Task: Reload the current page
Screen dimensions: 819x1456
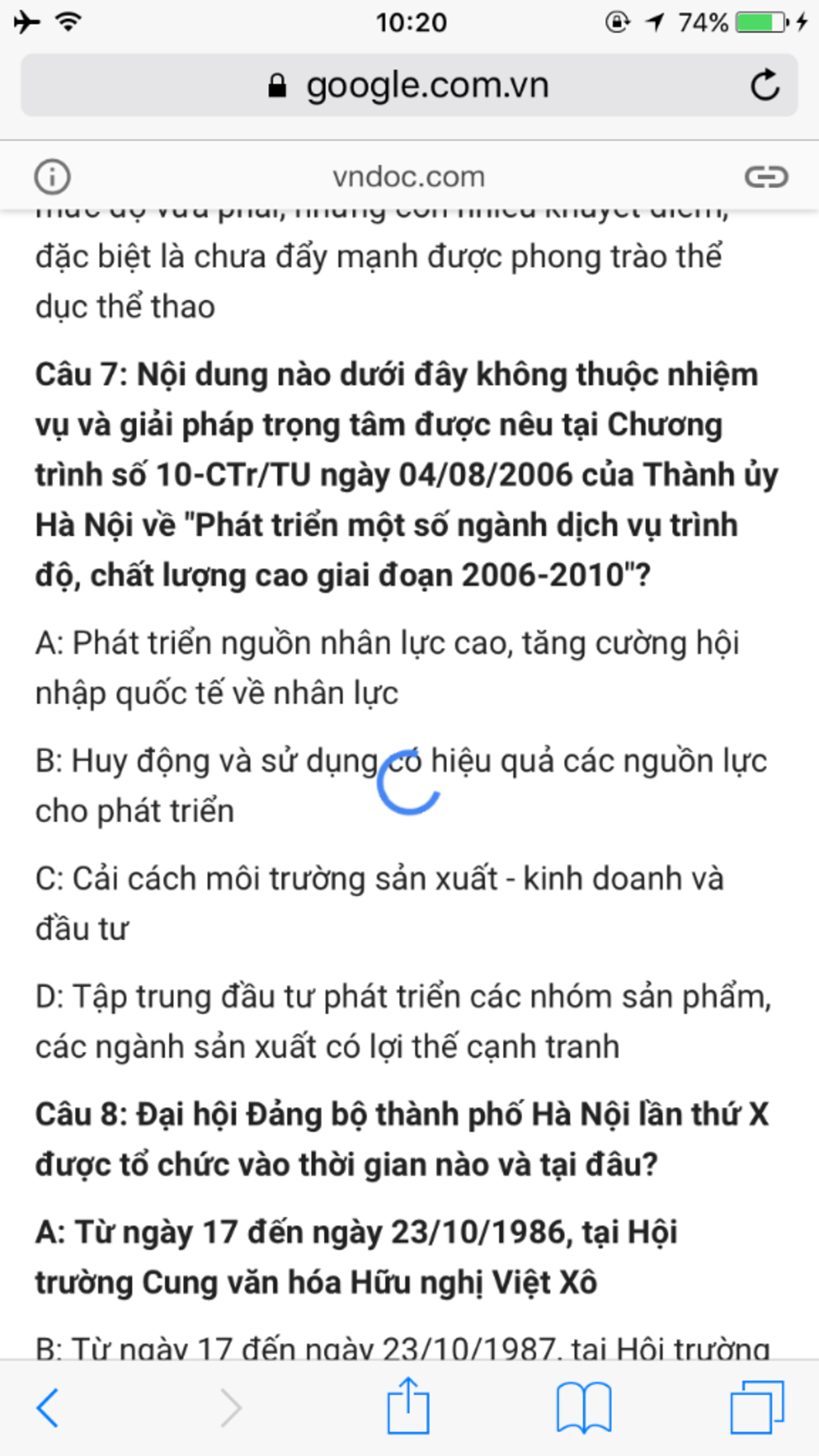Action: point(765,85)
